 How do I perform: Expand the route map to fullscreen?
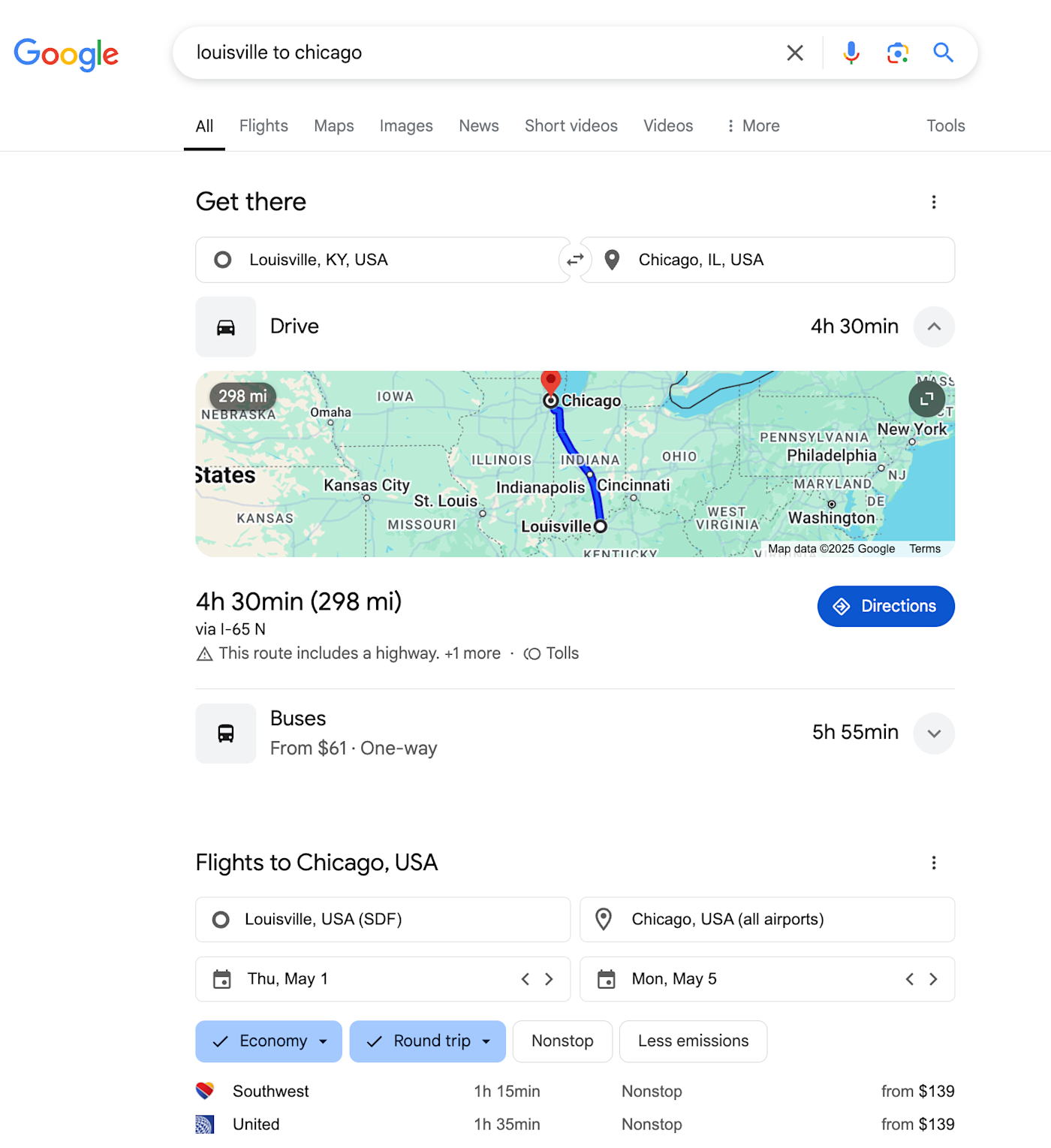coord(926,399)
